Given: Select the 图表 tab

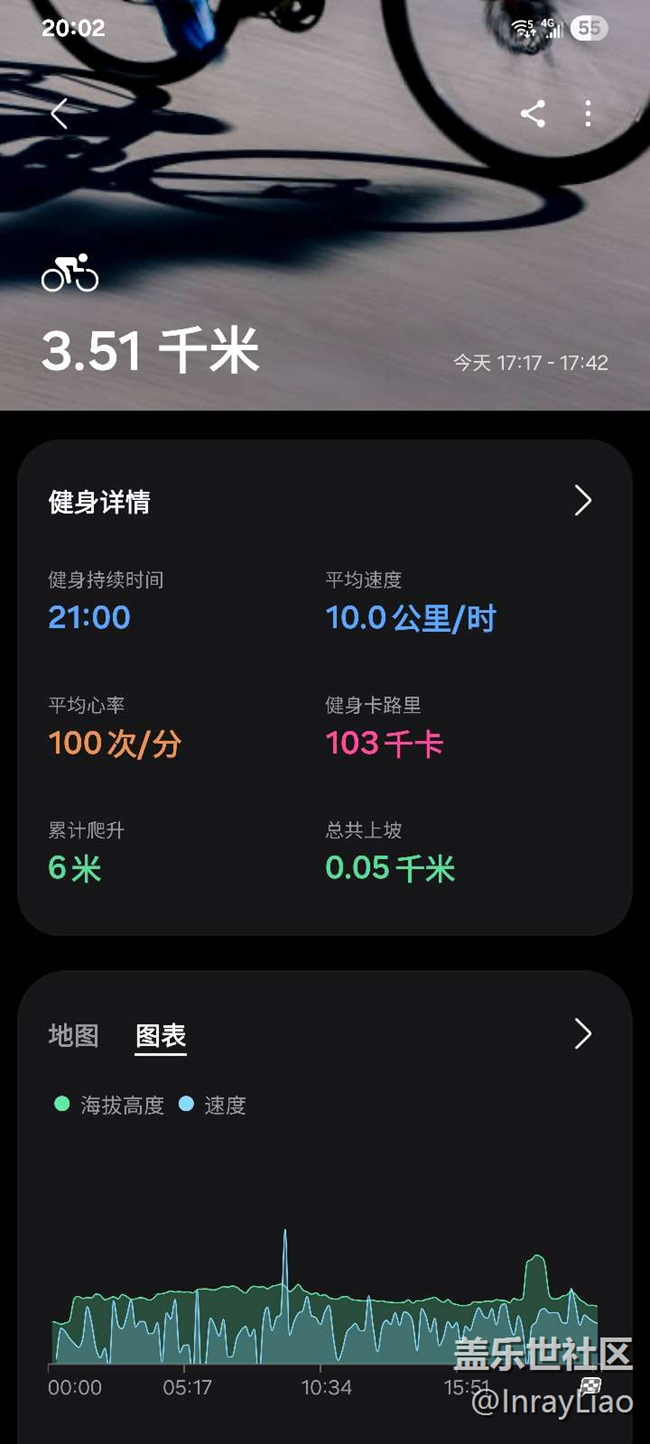Looking at the screenshot, I should (161, 1036).
